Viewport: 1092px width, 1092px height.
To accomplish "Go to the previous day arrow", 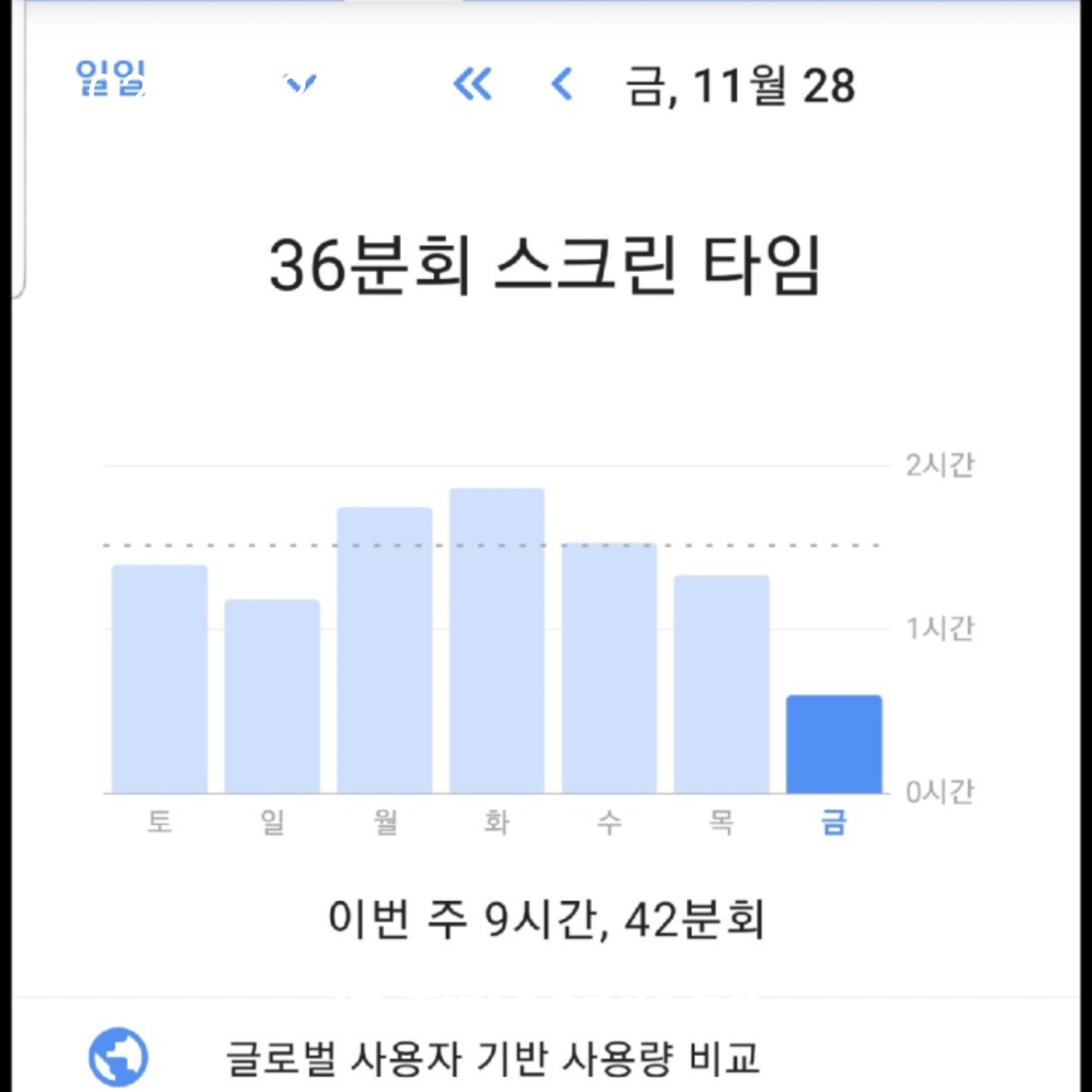I will click(x=562, y=83).
